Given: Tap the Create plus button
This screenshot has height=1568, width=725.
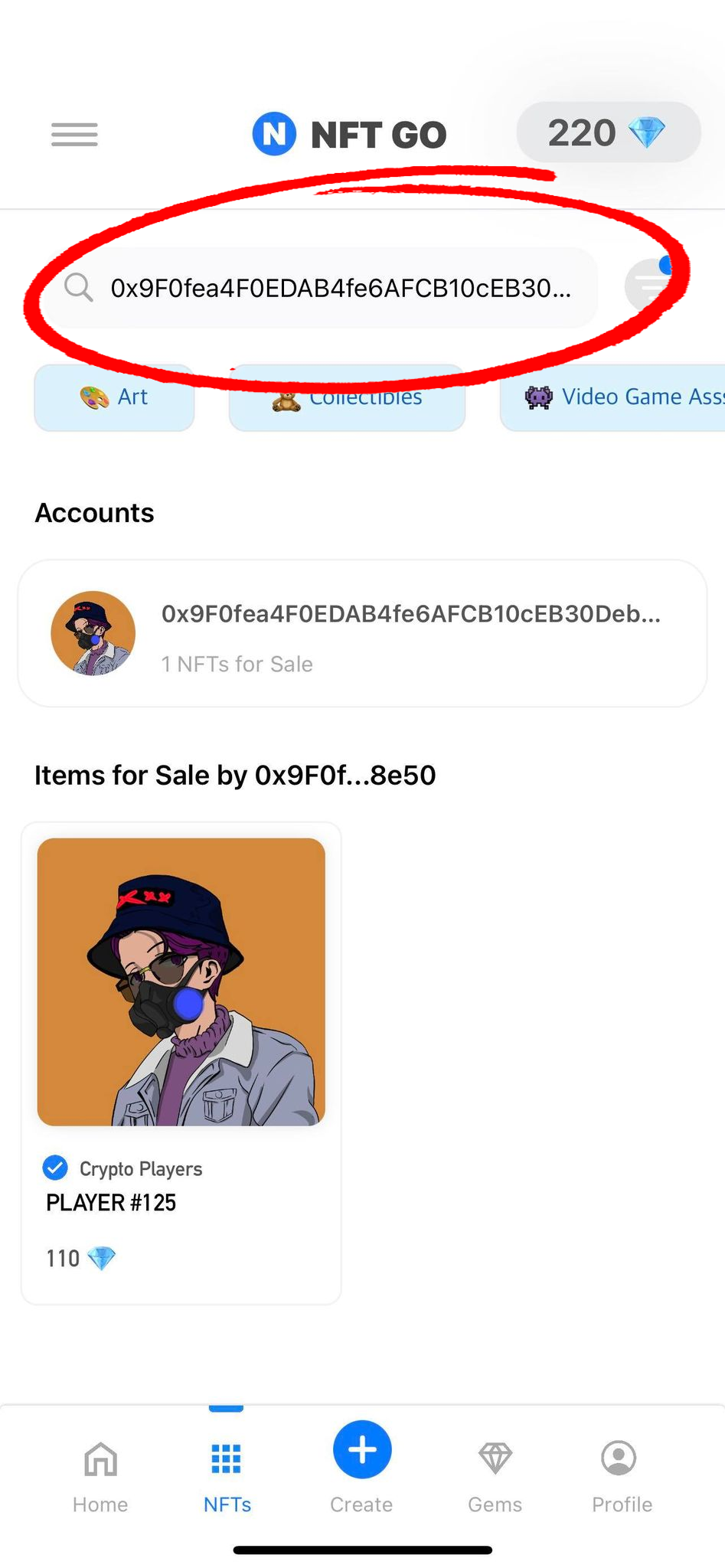Looking at the screenshot, I should pos(362,1450).
